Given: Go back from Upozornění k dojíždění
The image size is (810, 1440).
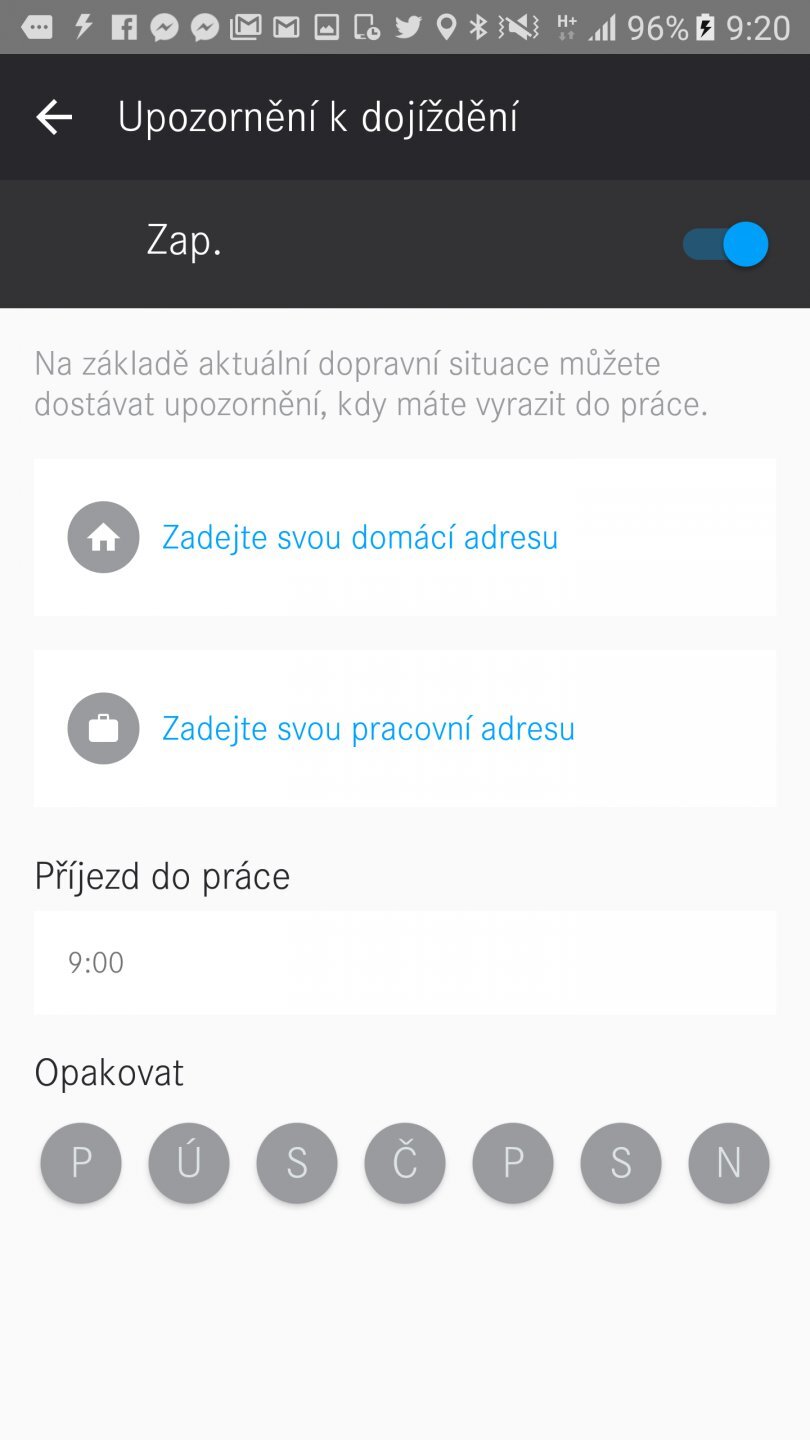Looking at the screenshot, I should (x=55, y=118).
